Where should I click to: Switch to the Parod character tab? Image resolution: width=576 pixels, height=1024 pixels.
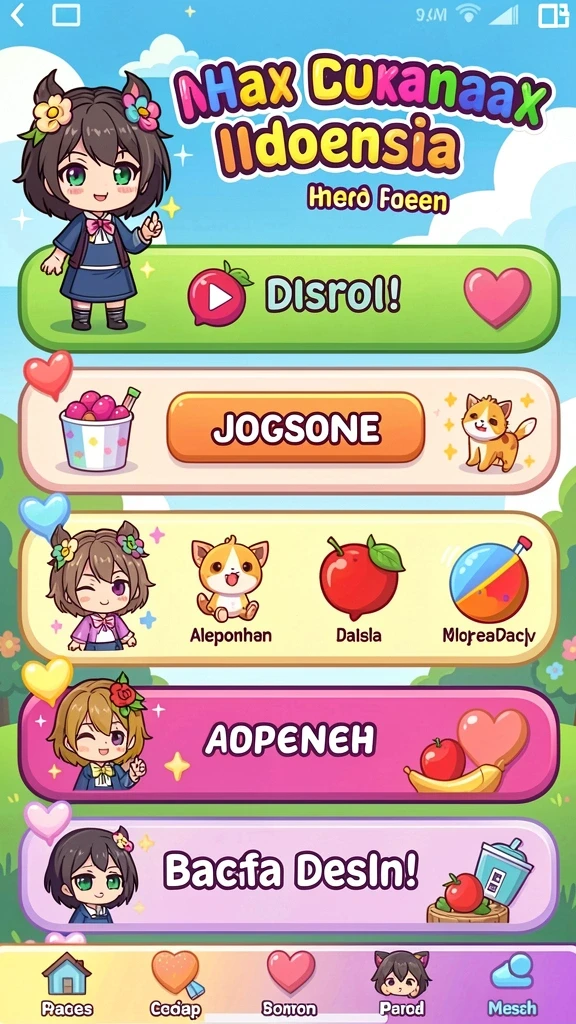click(x=401, y=985)
